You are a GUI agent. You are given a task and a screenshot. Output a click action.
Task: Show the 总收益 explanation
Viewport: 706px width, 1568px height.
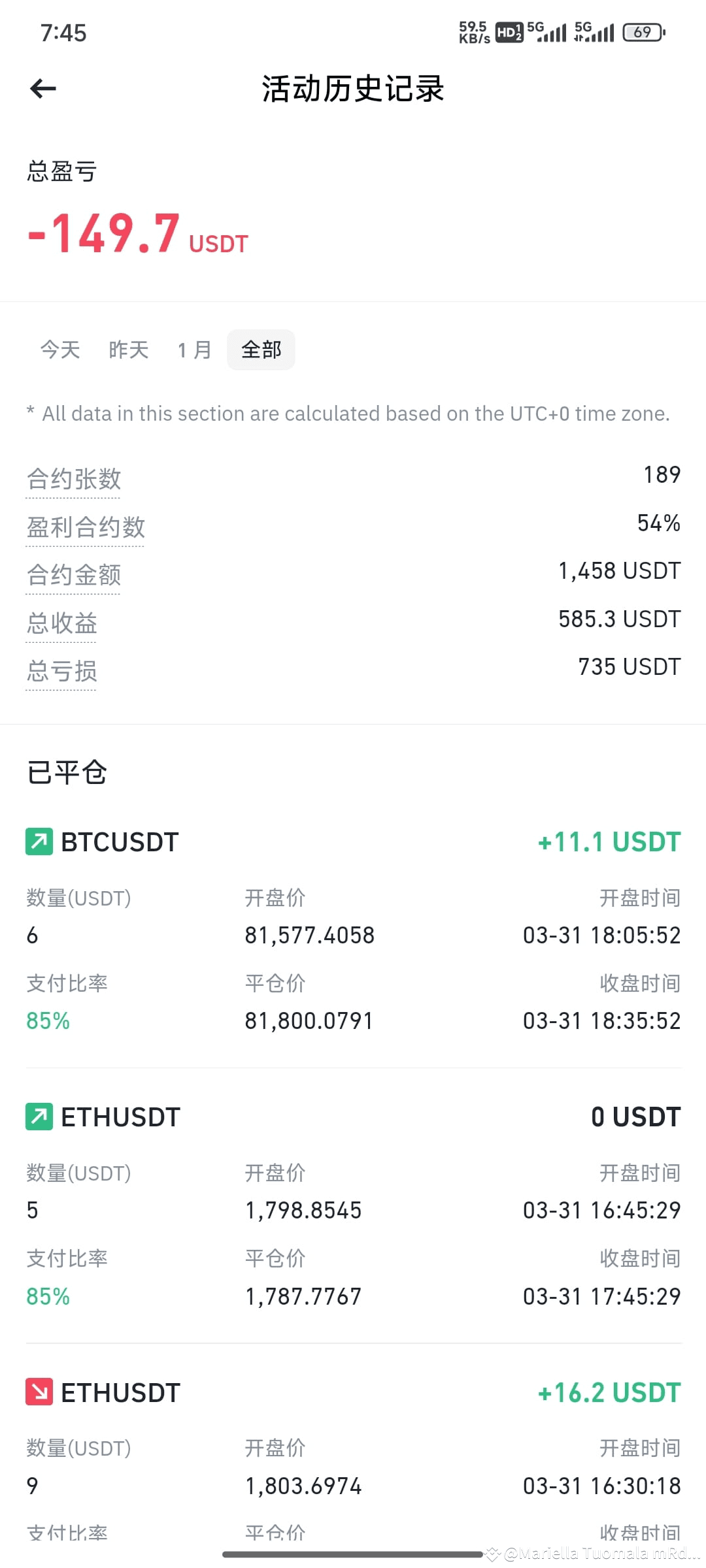pos(62,623)
